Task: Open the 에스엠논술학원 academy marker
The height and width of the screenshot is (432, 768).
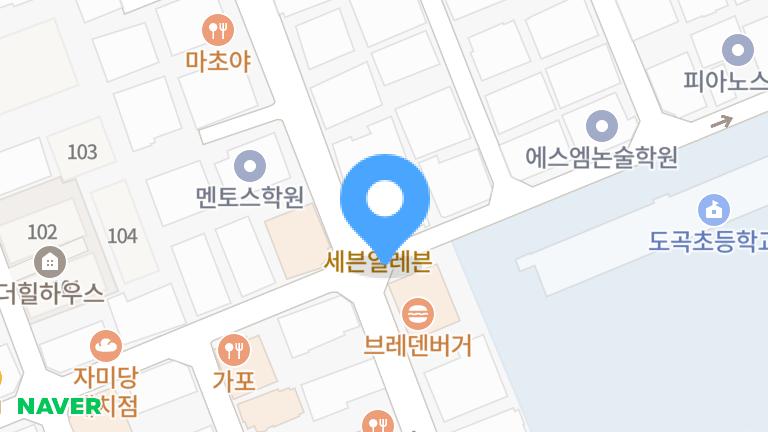Action: [601, 126]
